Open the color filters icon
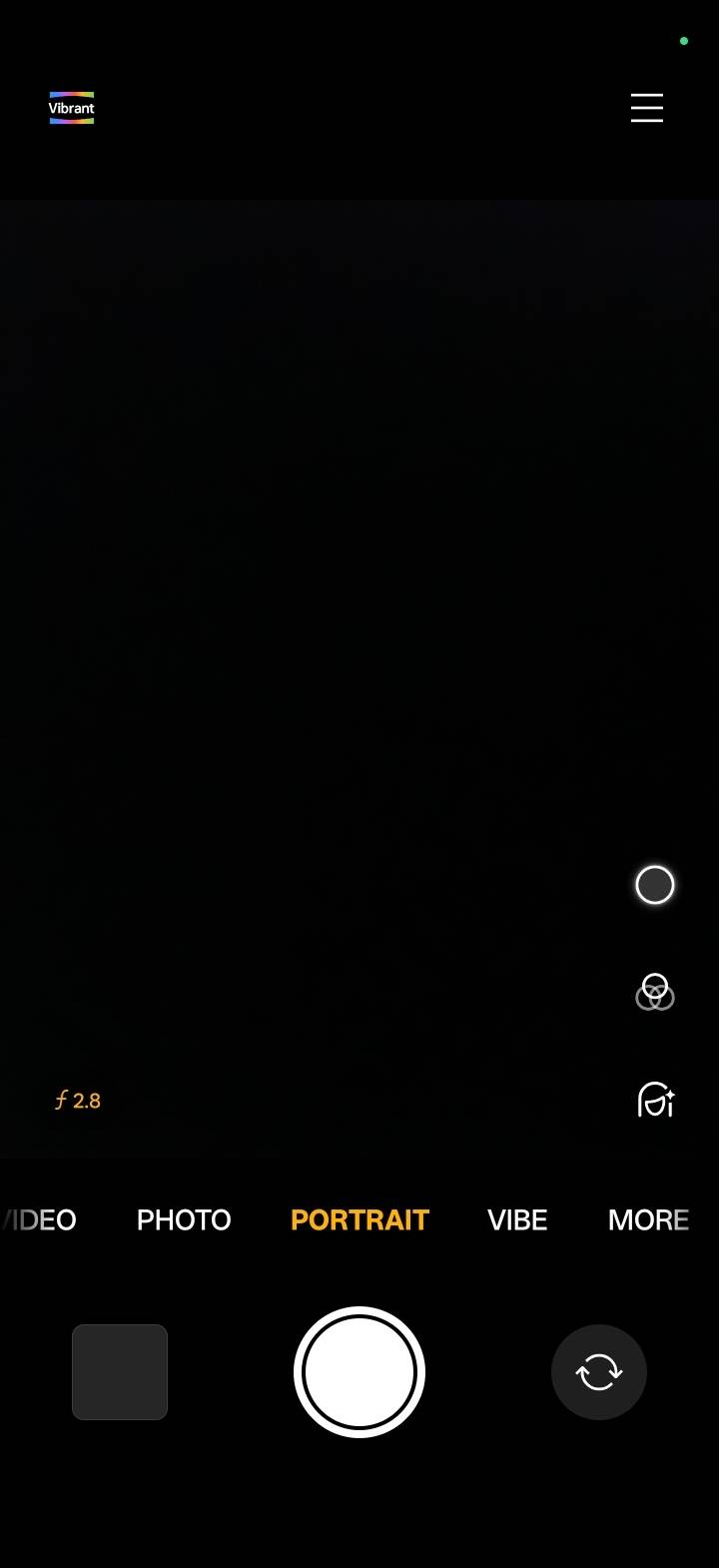This screenshot has height=1568, width=719. (x=655, y=993)
